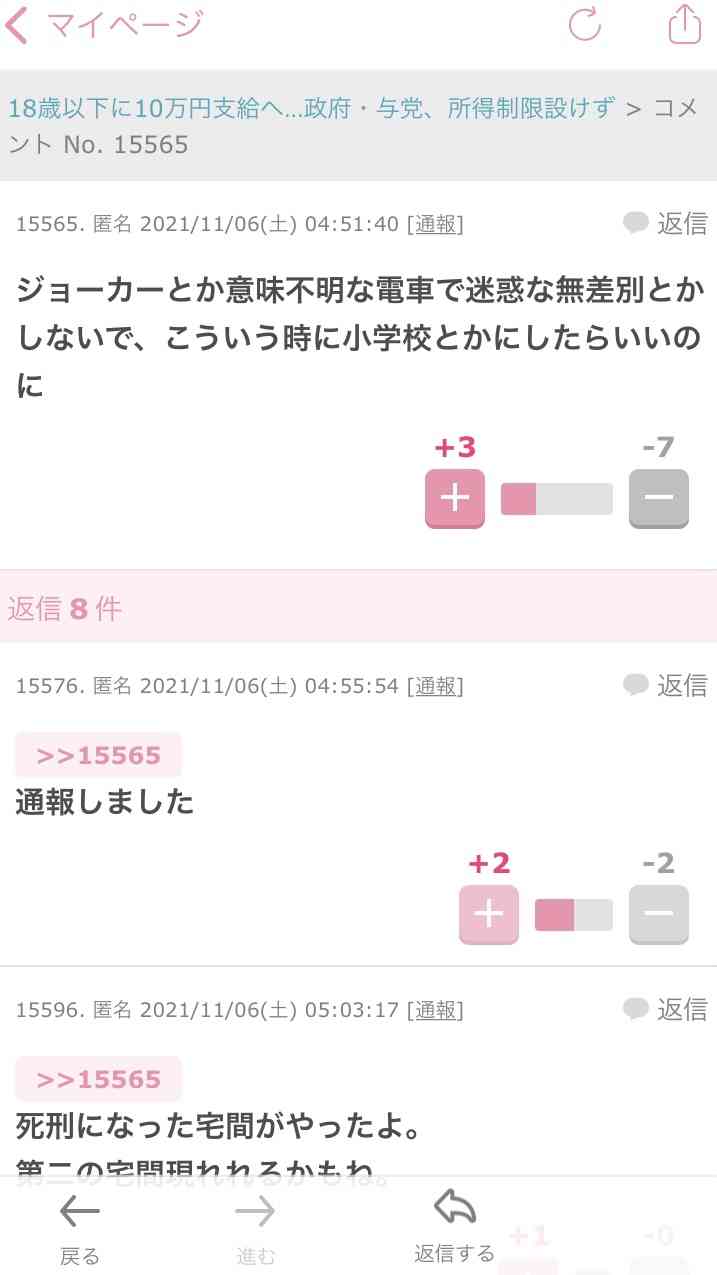
Task: Reply to comment 15565
Action: pyautogui.click(x=665, y=223)
